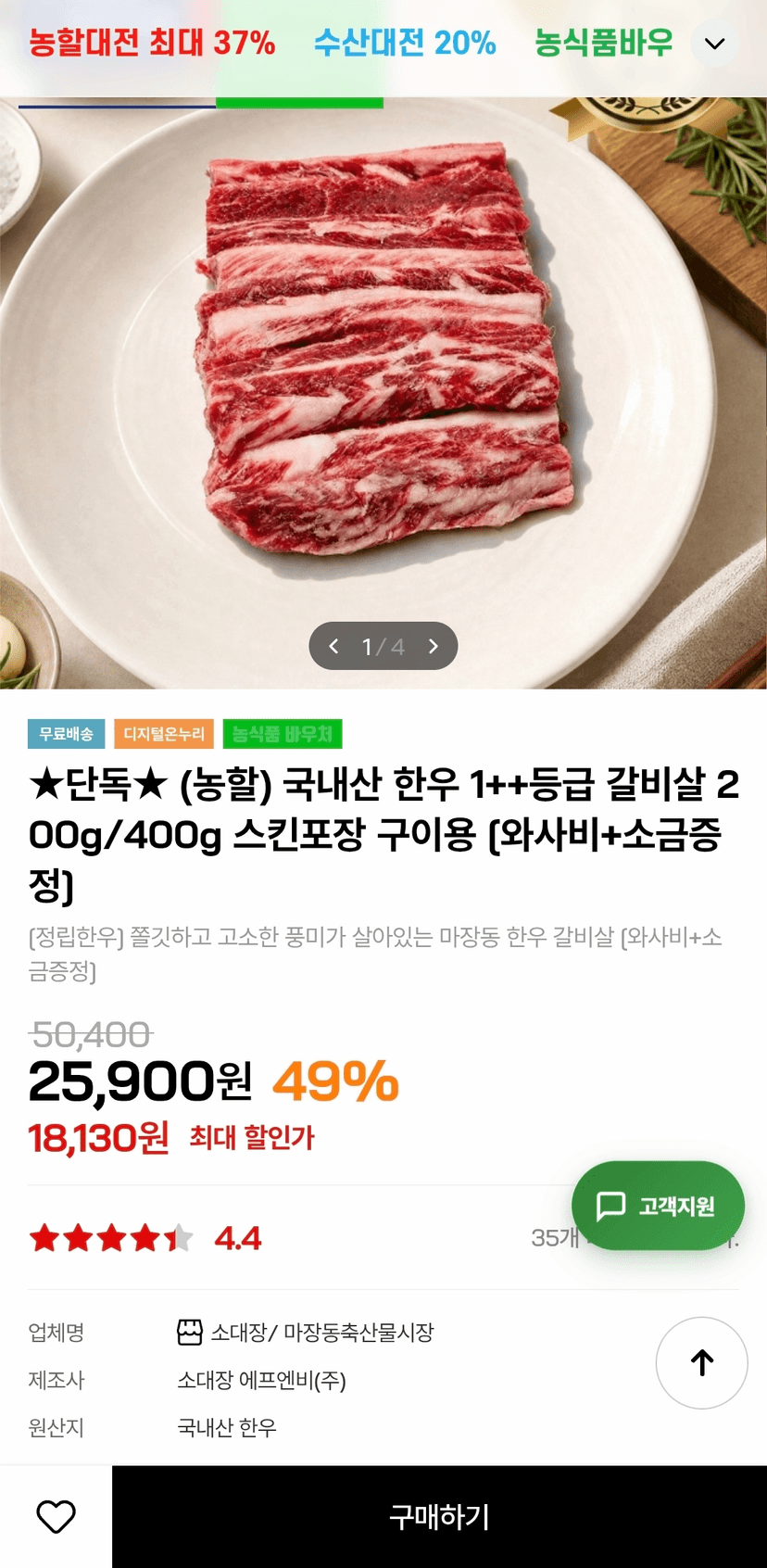This screenshot has width=767, height=1568.
Task: Switch to the 수산대전 20% tab
Action: pyautogui.click(x=405, y=43)
